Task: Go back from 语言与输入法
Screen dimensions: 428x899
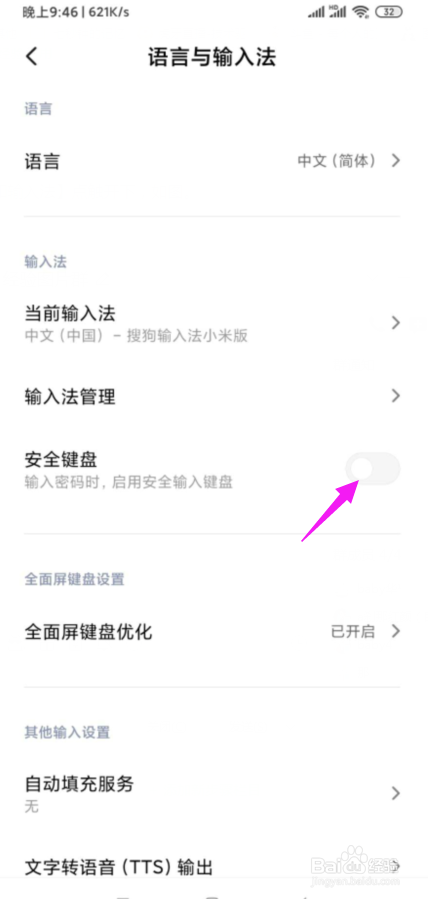Action: pyautogui.click(x=32, y=57)
